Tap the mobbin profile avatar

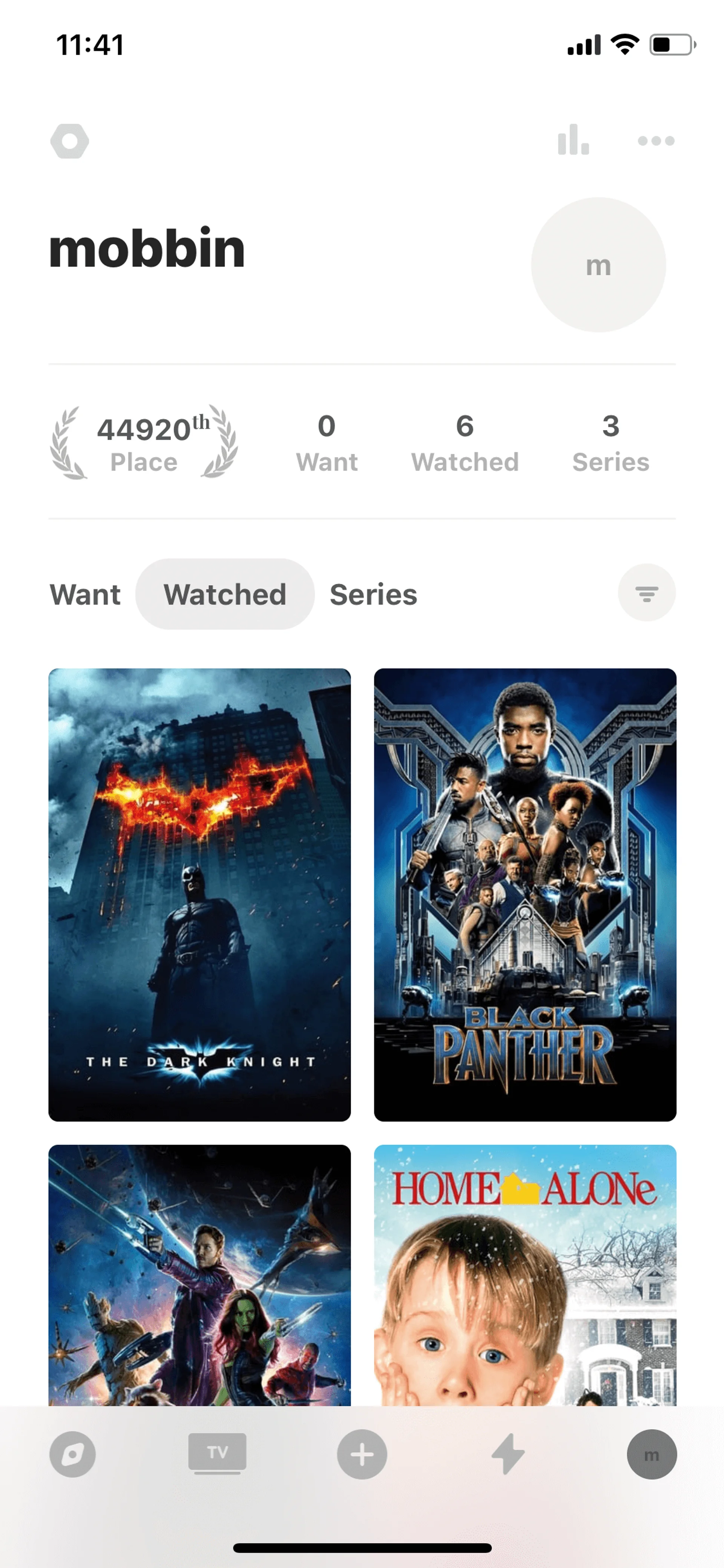point(598,265)
